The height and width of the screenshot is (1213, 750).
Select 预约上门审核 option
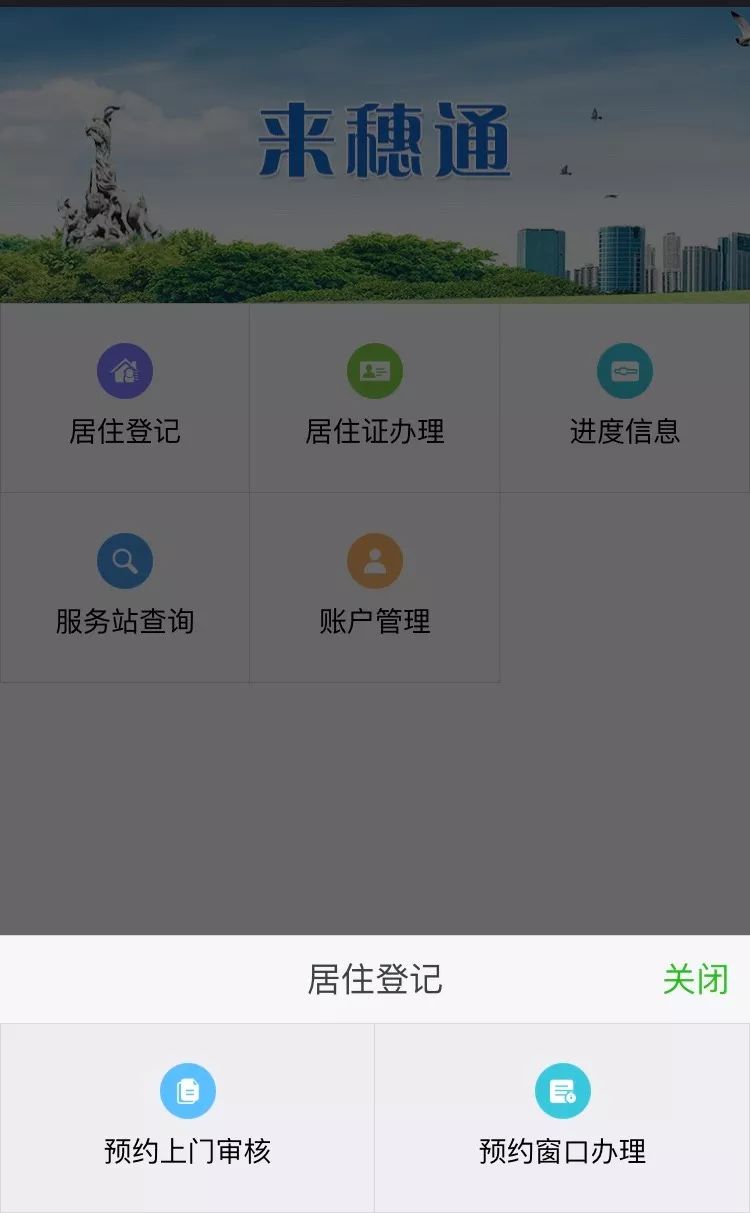tap(187, 1116)
